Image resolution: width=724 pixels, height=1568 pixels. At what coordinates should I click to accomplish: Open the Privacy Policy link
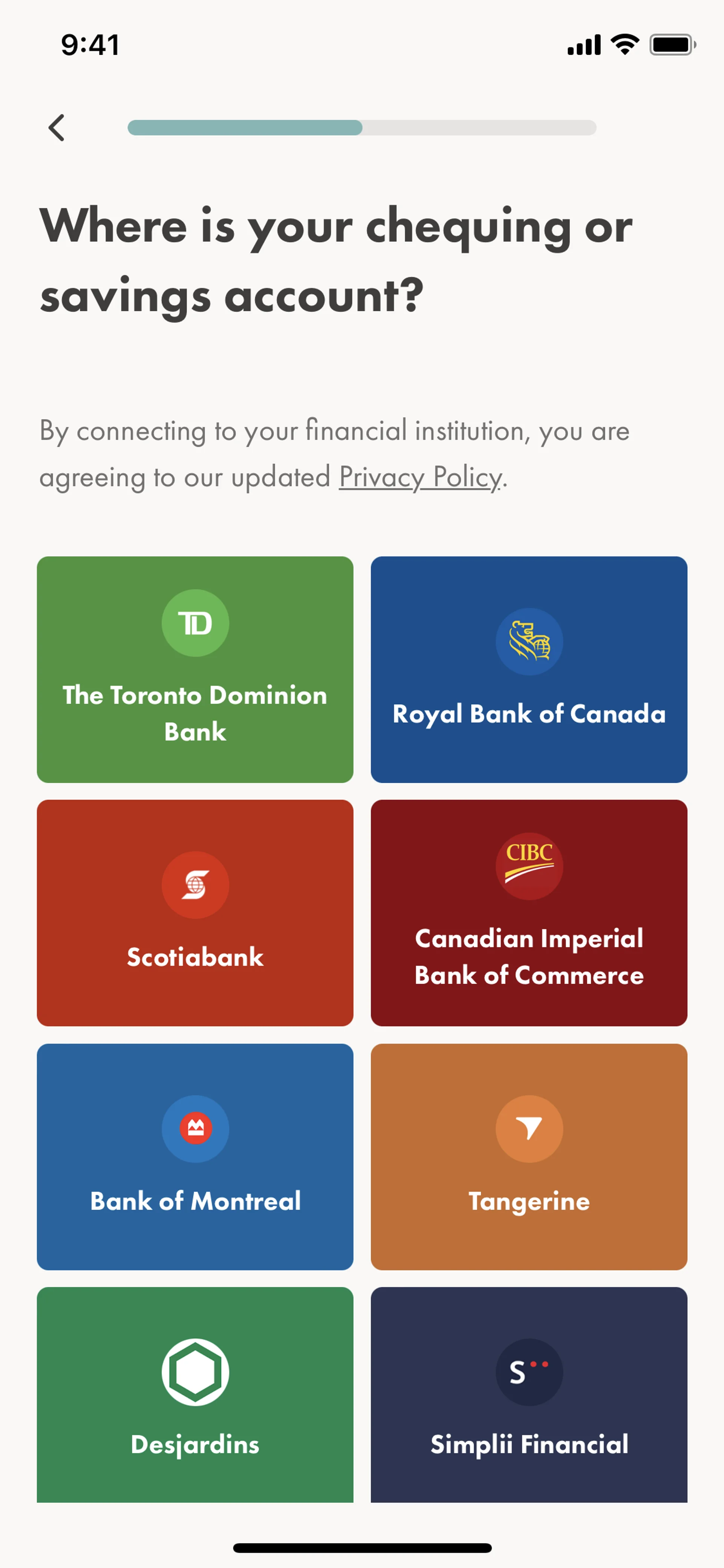click(420, 477)
